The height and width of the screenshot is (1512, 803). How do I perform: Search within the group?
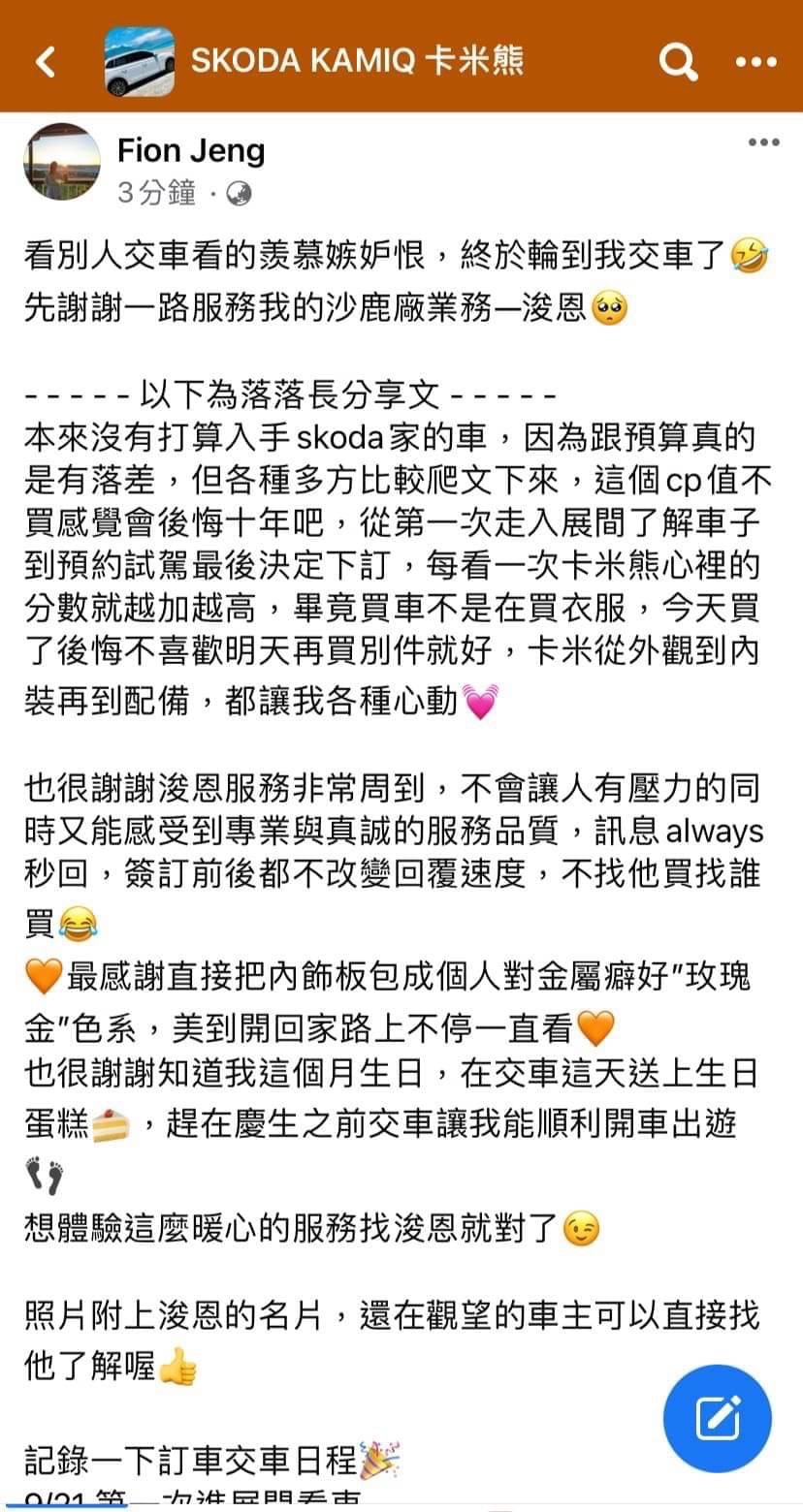[678, 63]
